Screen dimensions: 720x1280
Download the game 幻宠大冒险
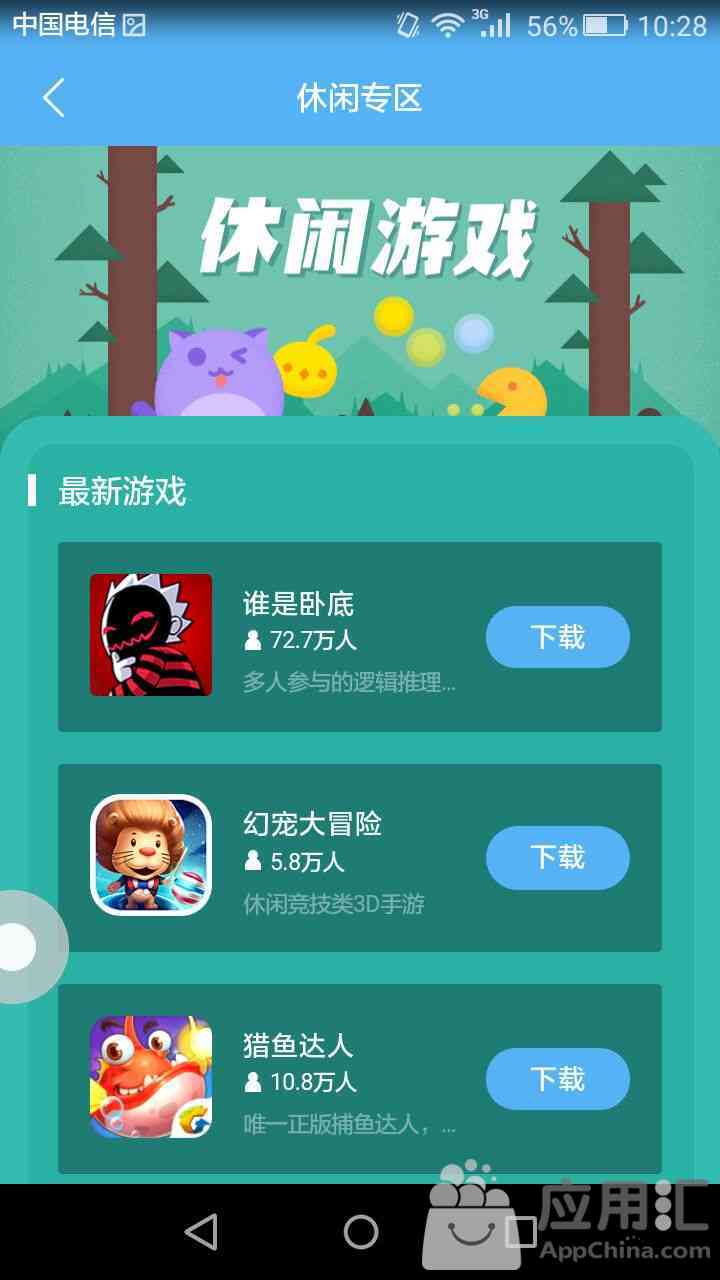pos(557,858)
